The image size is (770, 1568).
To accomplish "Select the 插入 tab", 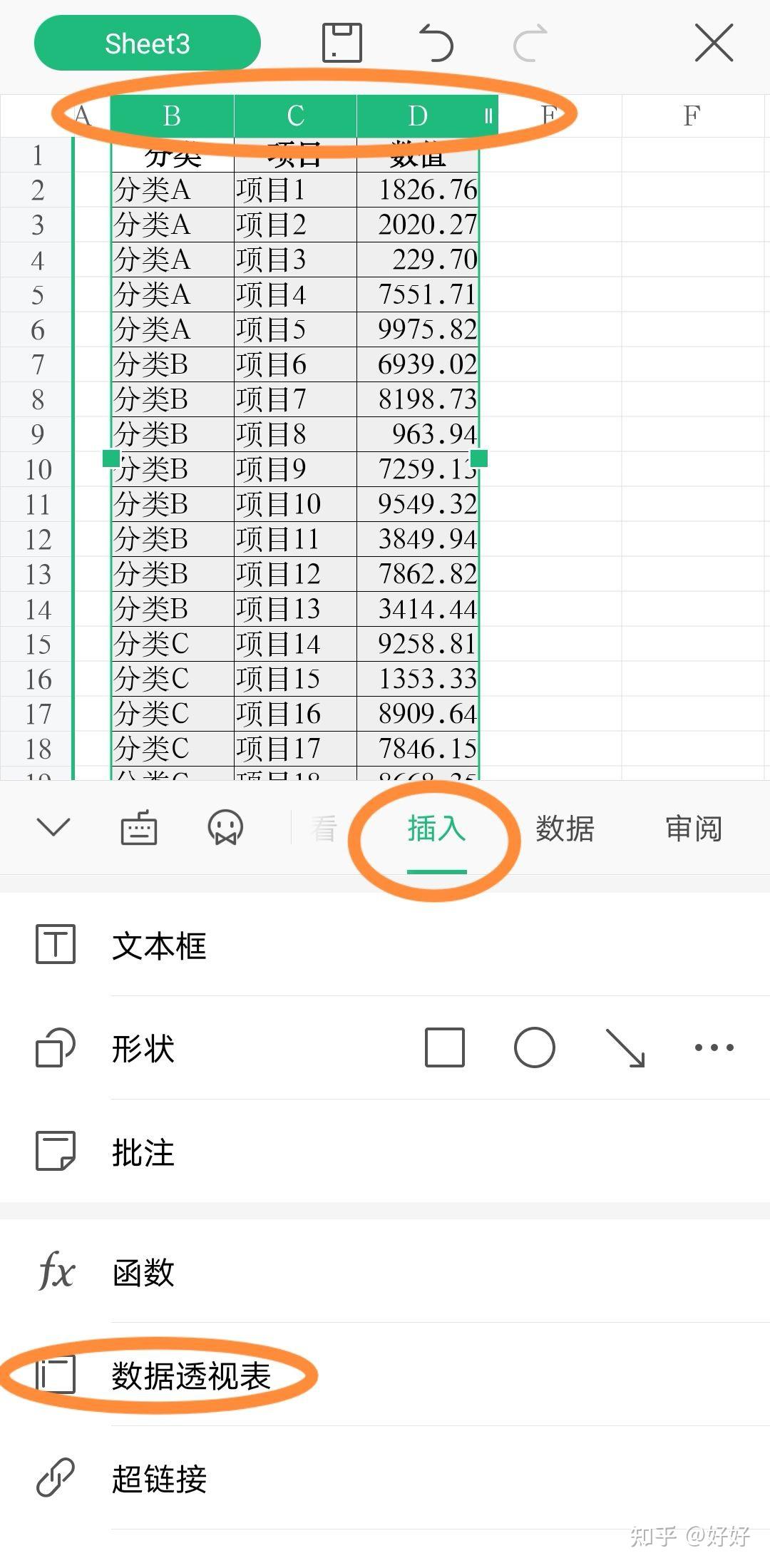I will coord(436,829).
